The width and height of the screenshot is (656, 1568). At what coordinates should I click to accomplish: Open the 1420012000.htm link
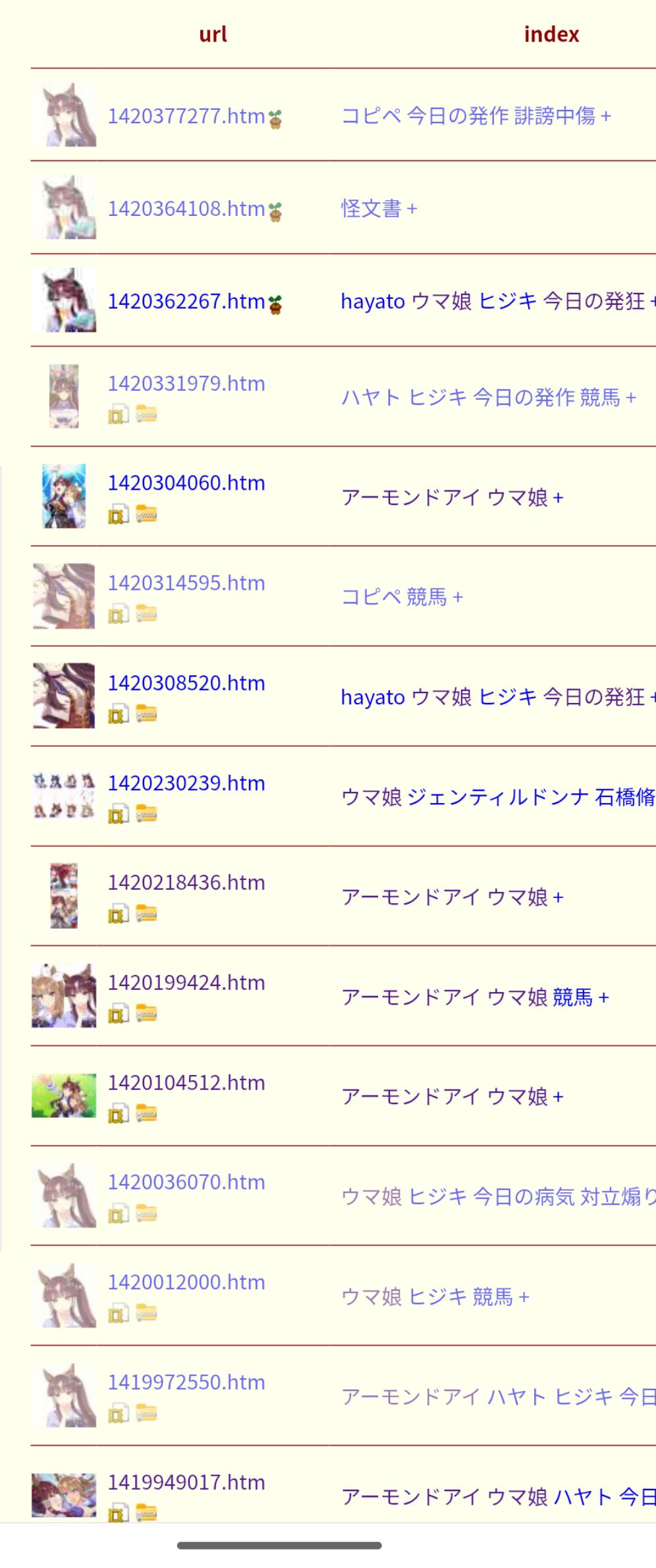point(186,1282)
